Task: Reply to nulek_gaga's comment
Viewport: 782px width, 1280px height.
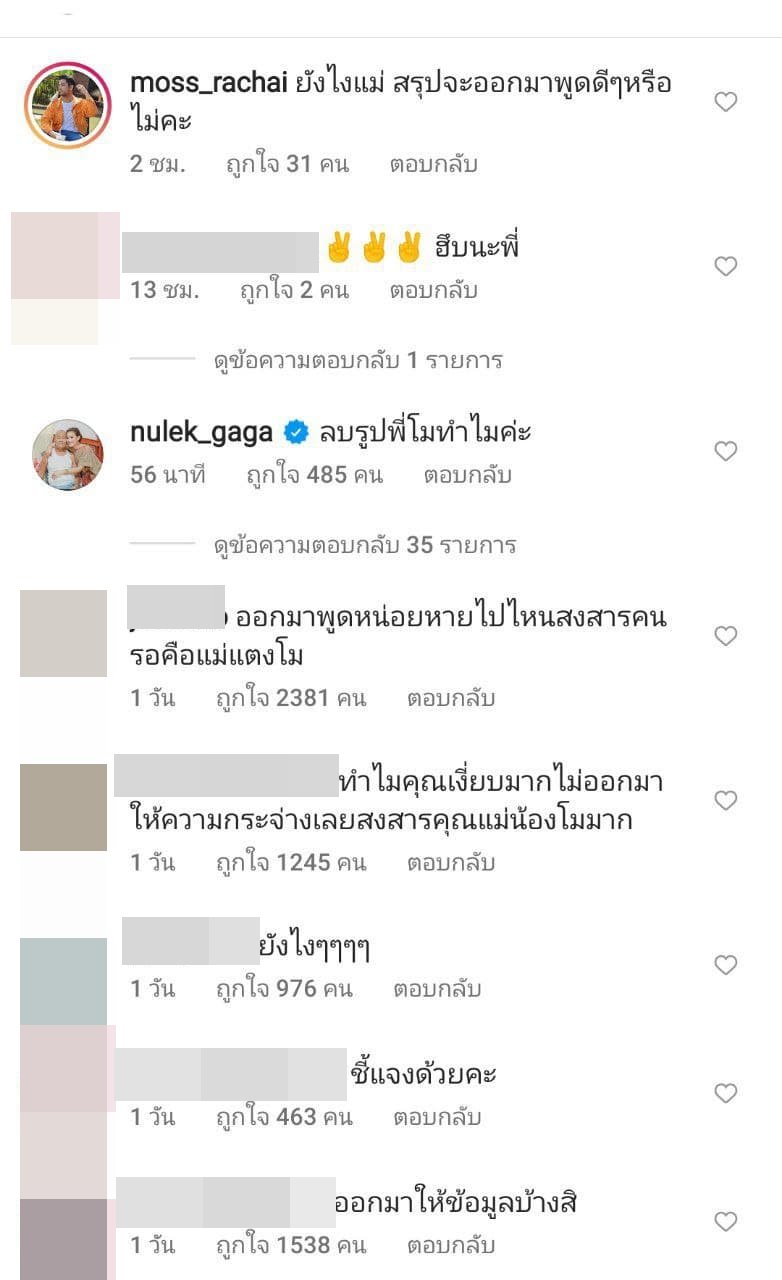Action: (x=467, y=475)
